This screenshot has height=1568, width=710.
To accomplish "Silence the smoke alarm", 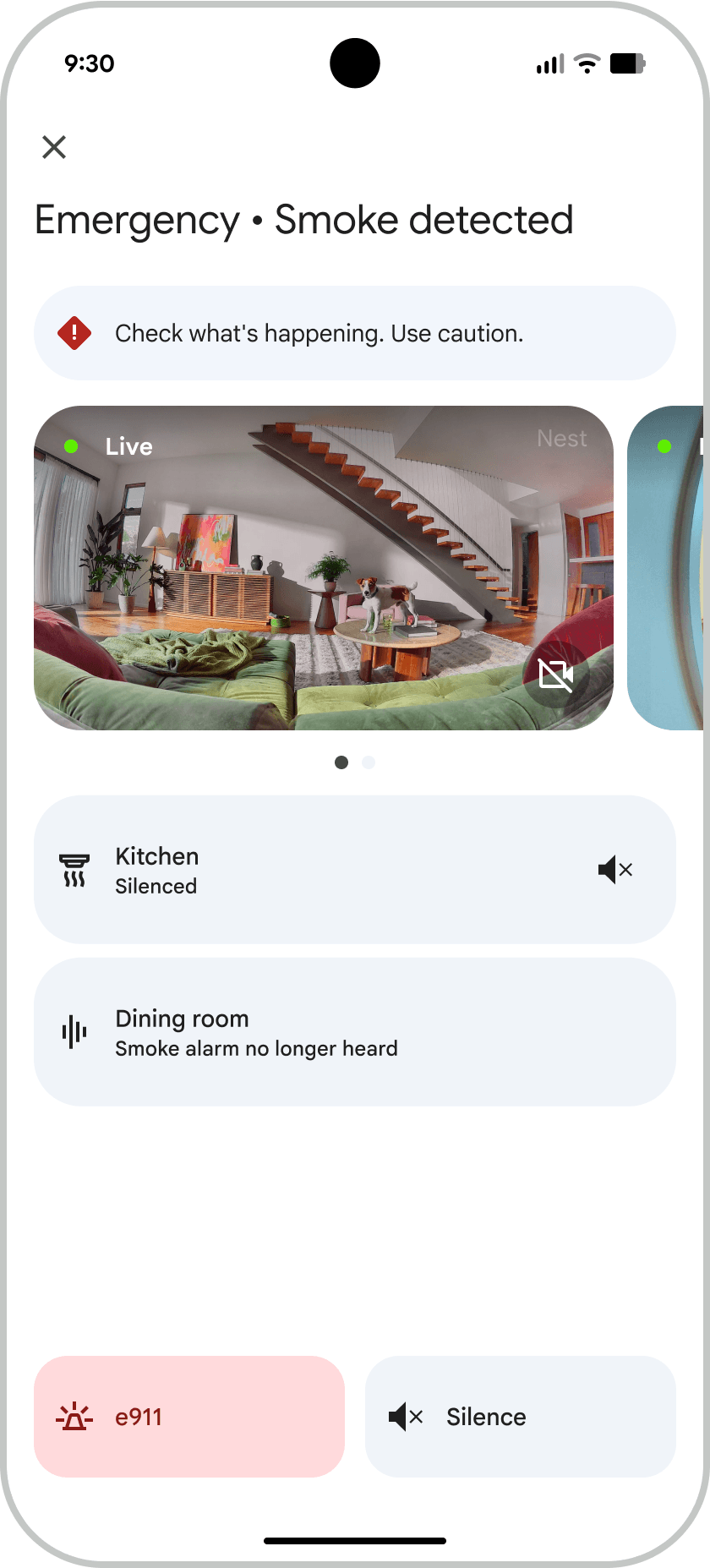I will tap(520, 1417).
